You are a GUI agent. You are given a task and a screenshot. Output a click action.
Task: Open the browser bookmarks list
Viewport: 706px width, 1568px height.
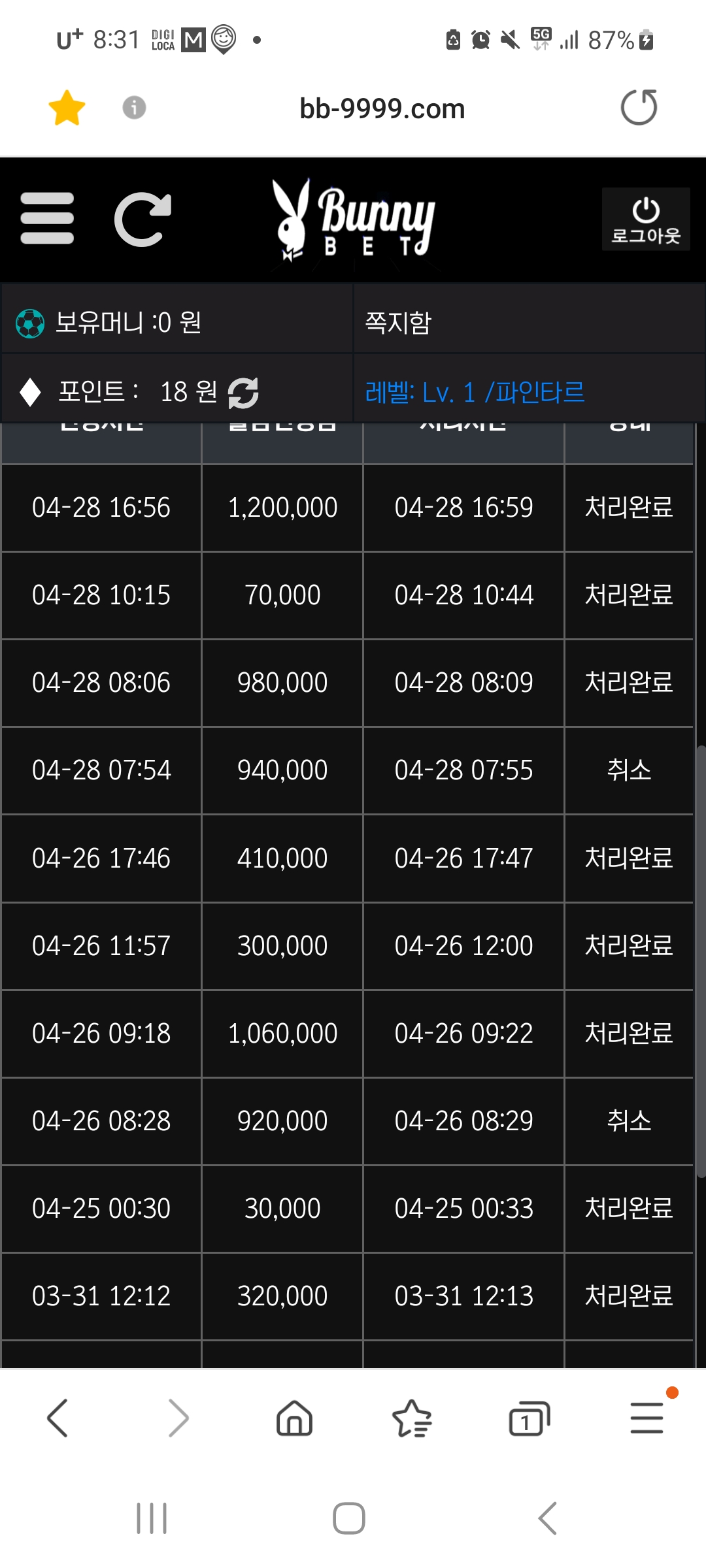[412, 1418]
